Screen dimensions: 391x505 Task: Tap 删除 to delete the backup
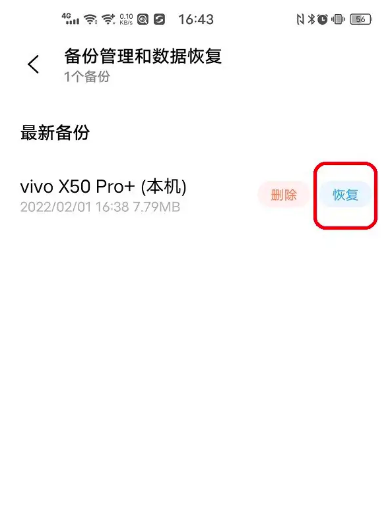coord(284,195)
